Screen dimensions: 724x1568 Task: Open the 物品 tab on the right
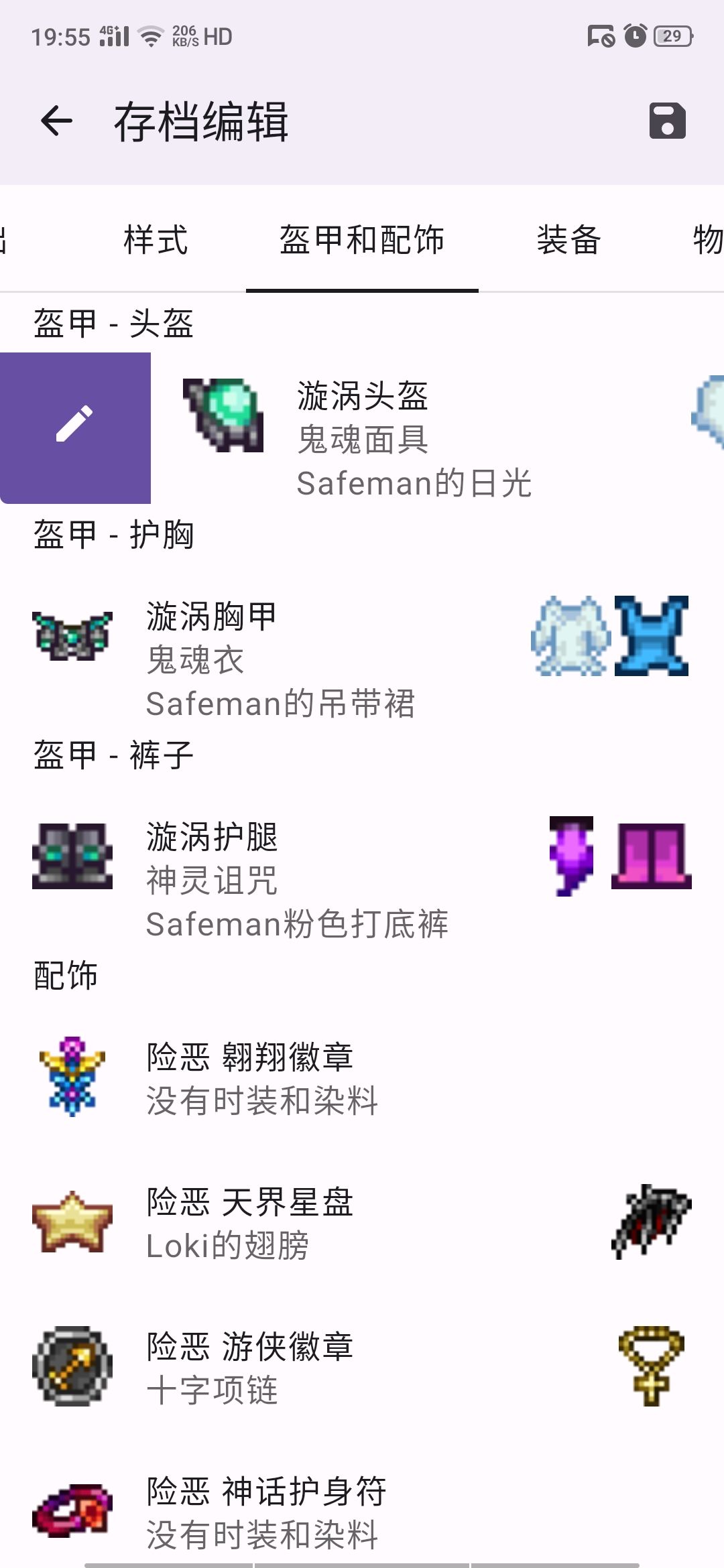pyautogui.click(x=706, y=240)
